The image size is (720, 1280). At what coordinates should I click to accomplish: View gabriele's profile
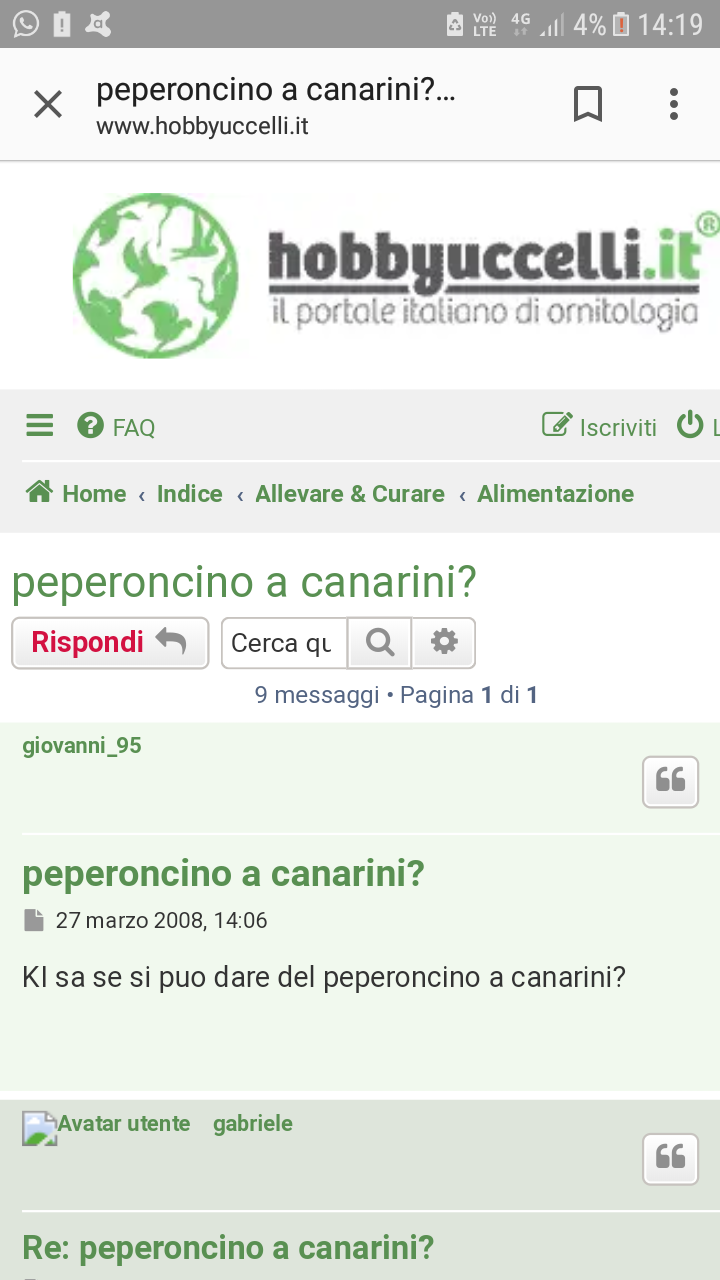pyautogui.click(x=252, y=1124)
